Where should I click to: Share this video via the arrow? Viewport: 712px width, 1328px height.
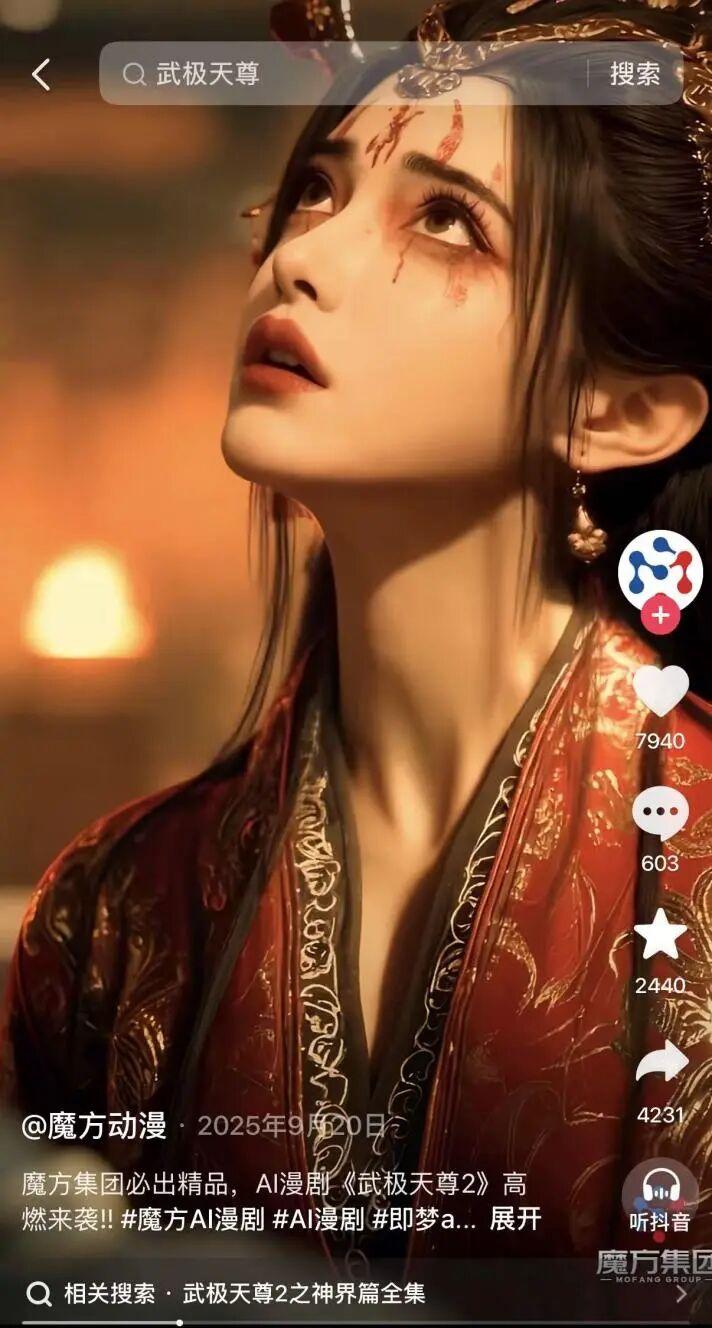click(x=660, y=1062)
